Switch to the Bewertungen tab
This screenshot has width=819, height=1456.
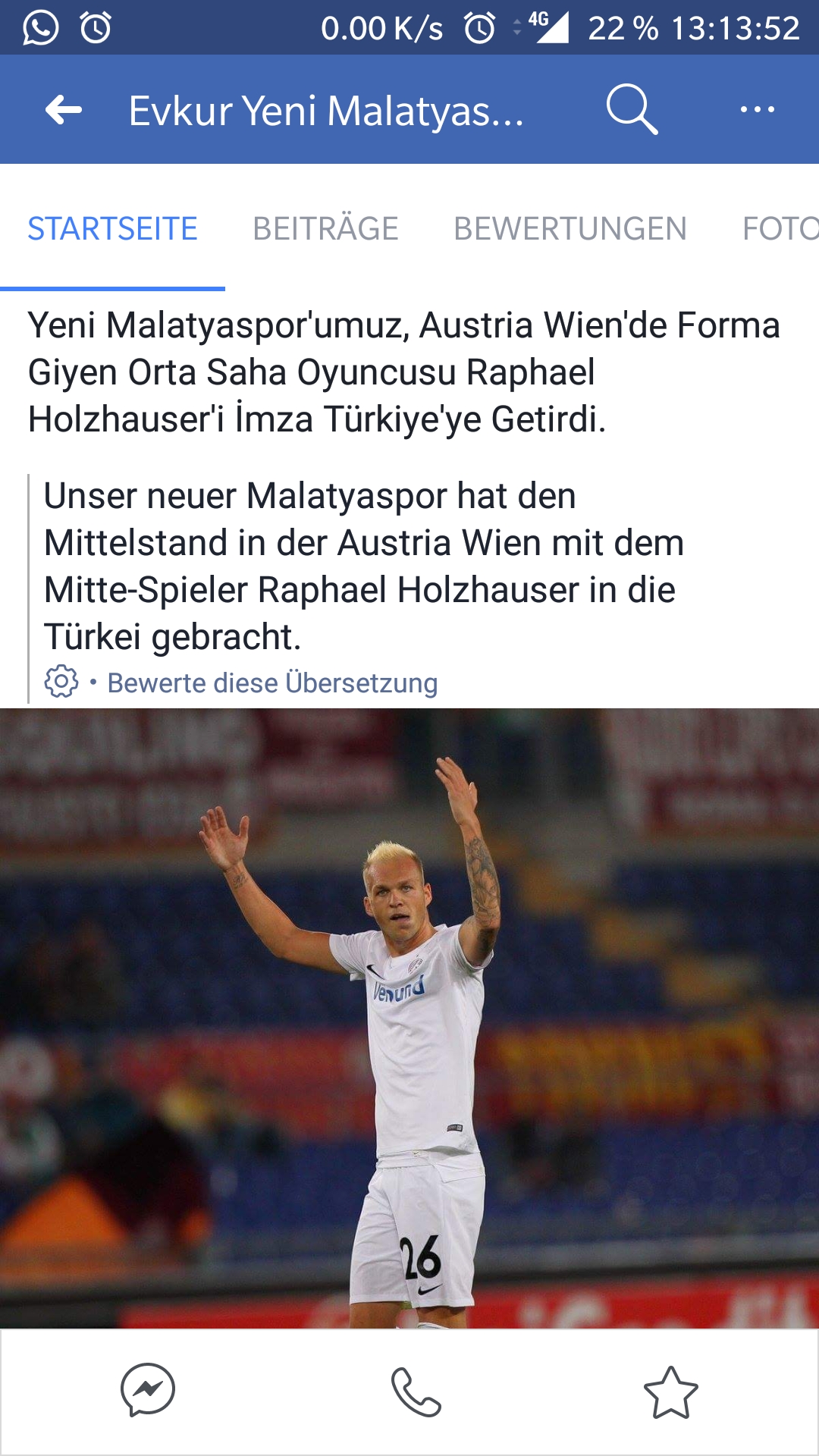pos(570,228)
